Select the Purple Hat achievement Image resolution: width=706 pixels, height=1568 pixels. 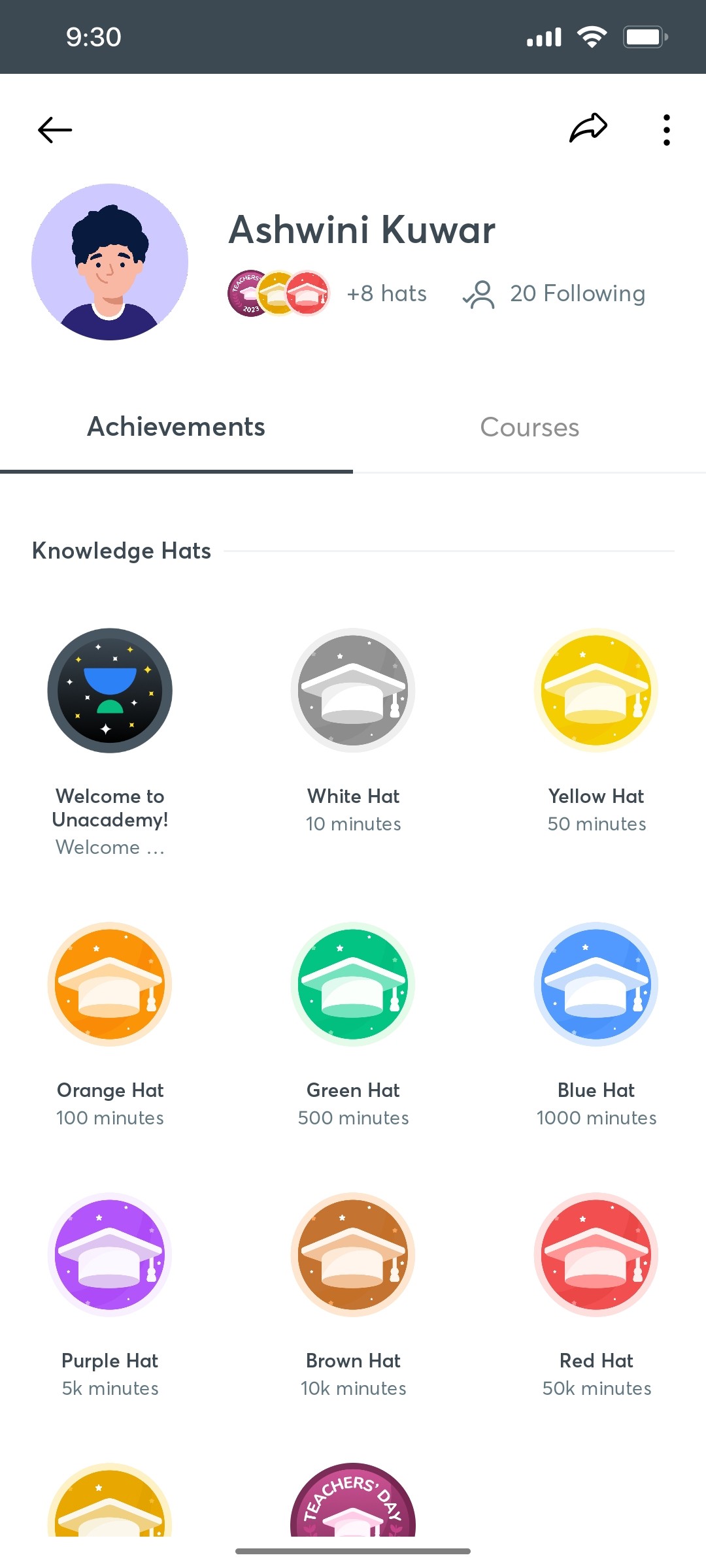click(x=110, y=1254)
